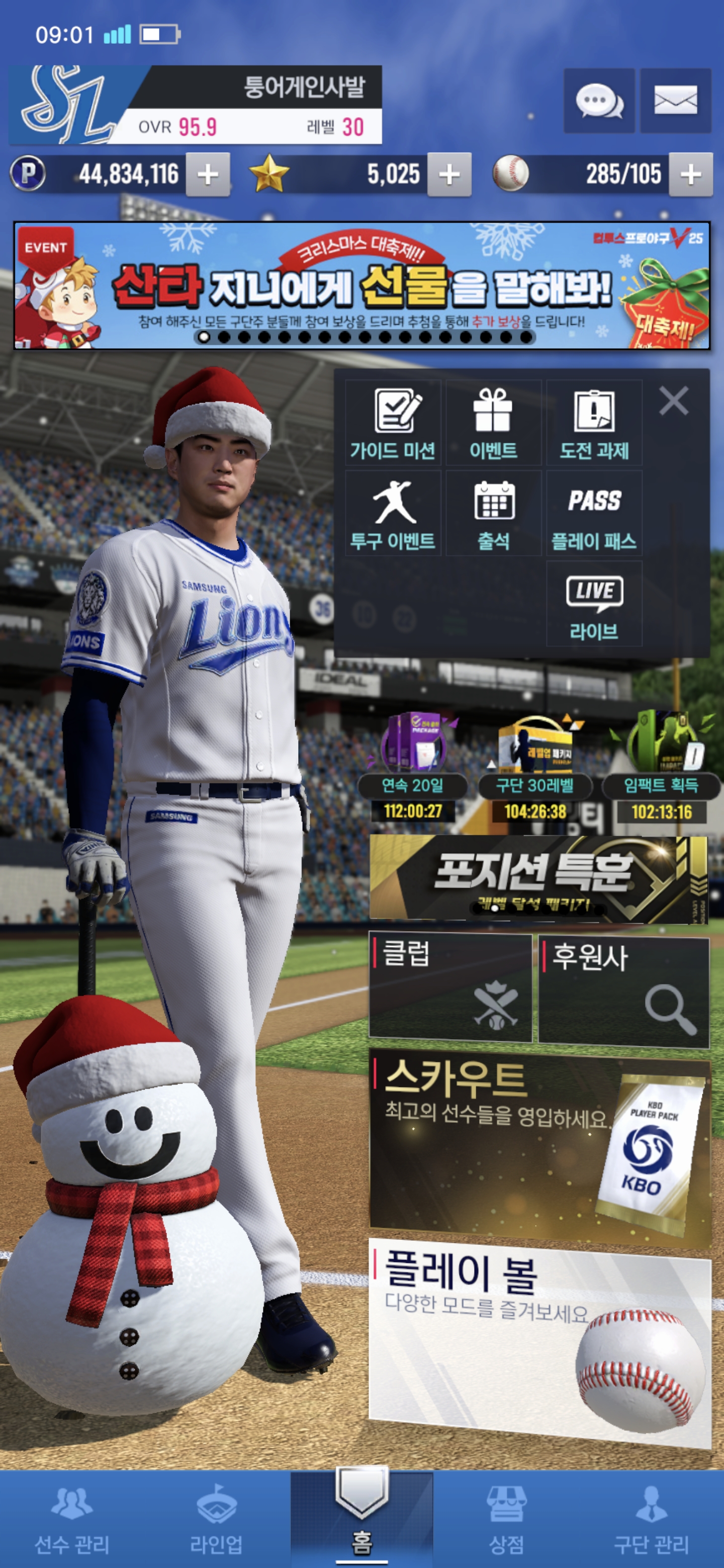Open 가이드 미션 from the popup menu

(x=393, y=423)
